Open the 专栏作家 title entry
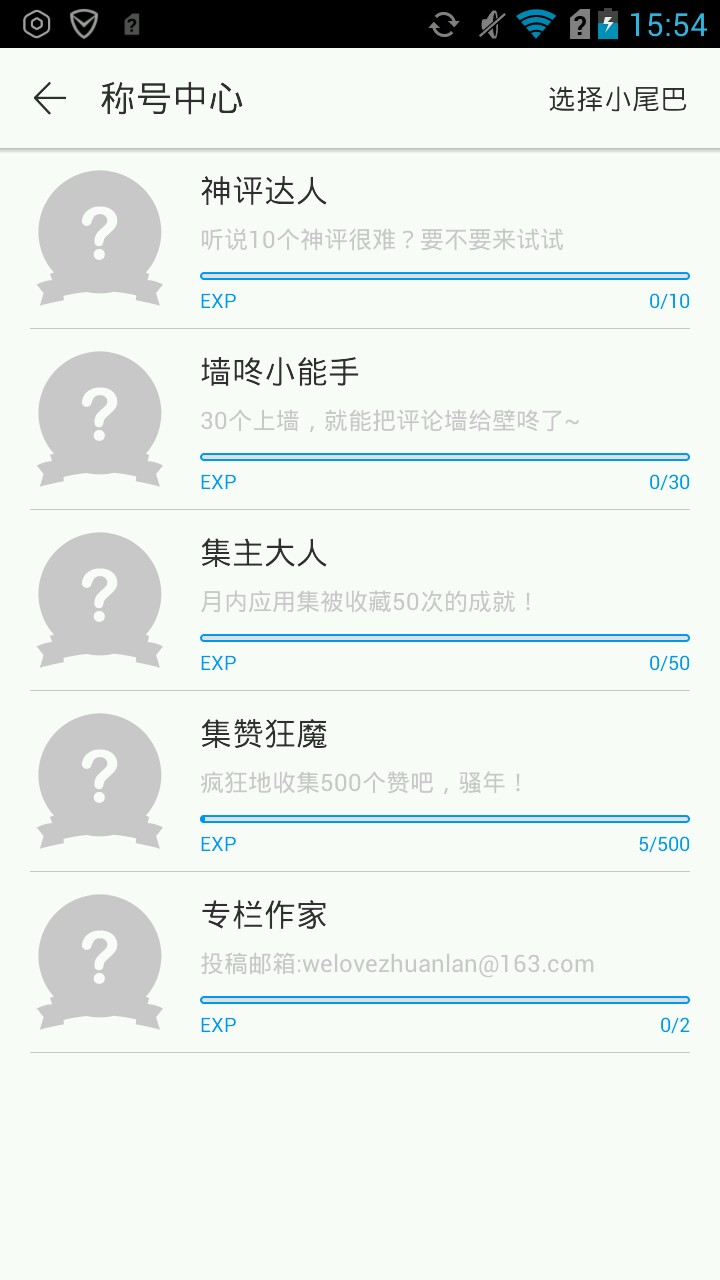 [360, 963]
